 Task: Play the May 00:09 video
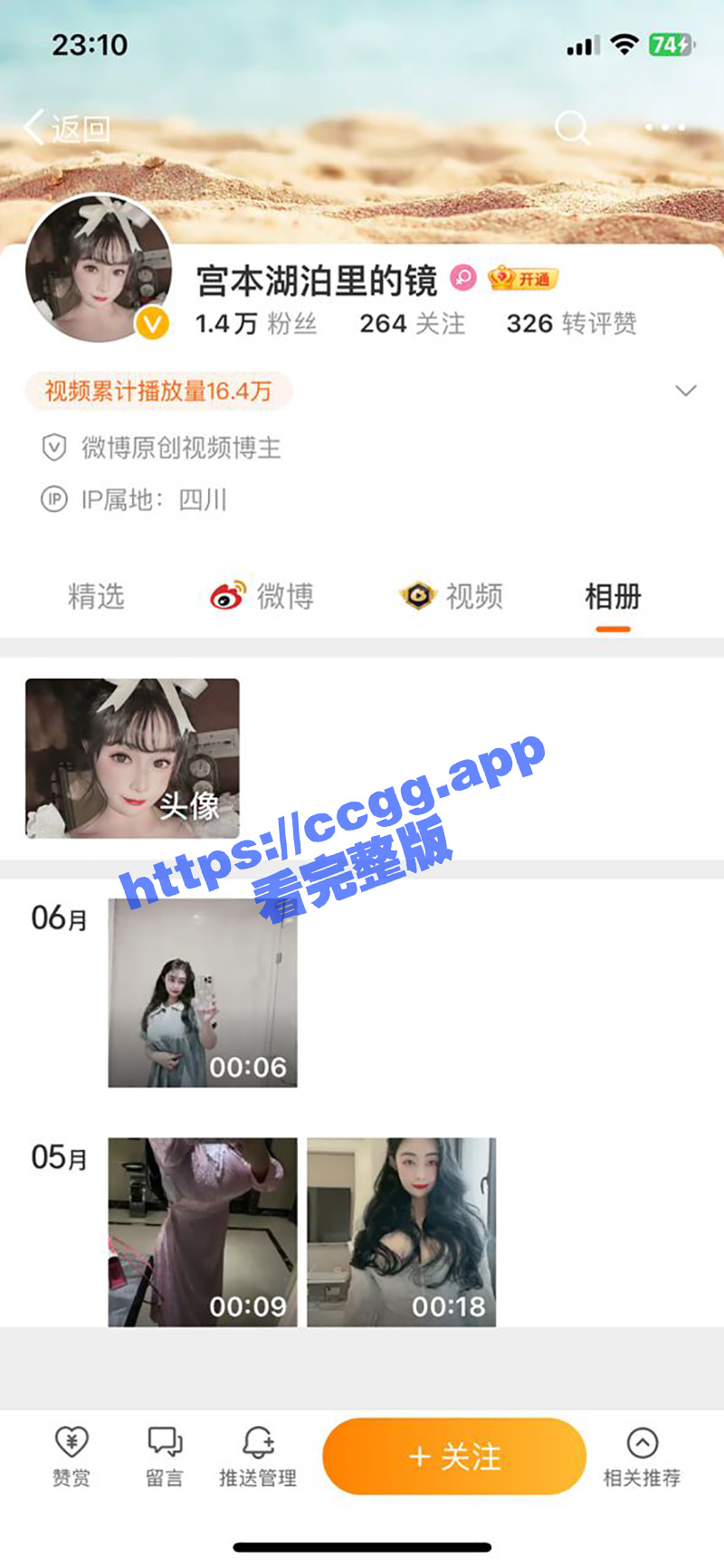point(203,1232)
